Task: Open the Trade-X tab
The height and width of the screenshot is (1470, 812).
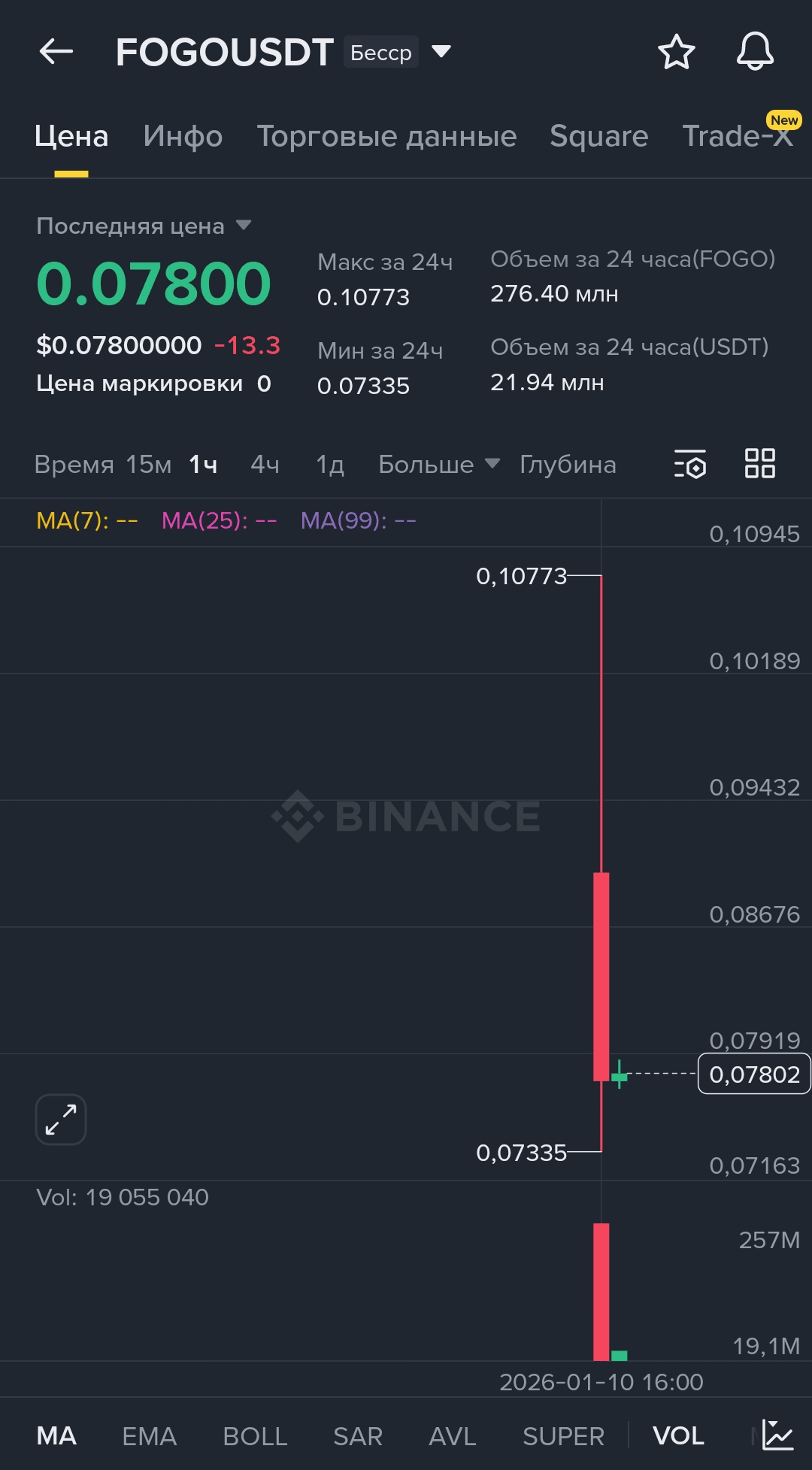Action: pos(737,136)
